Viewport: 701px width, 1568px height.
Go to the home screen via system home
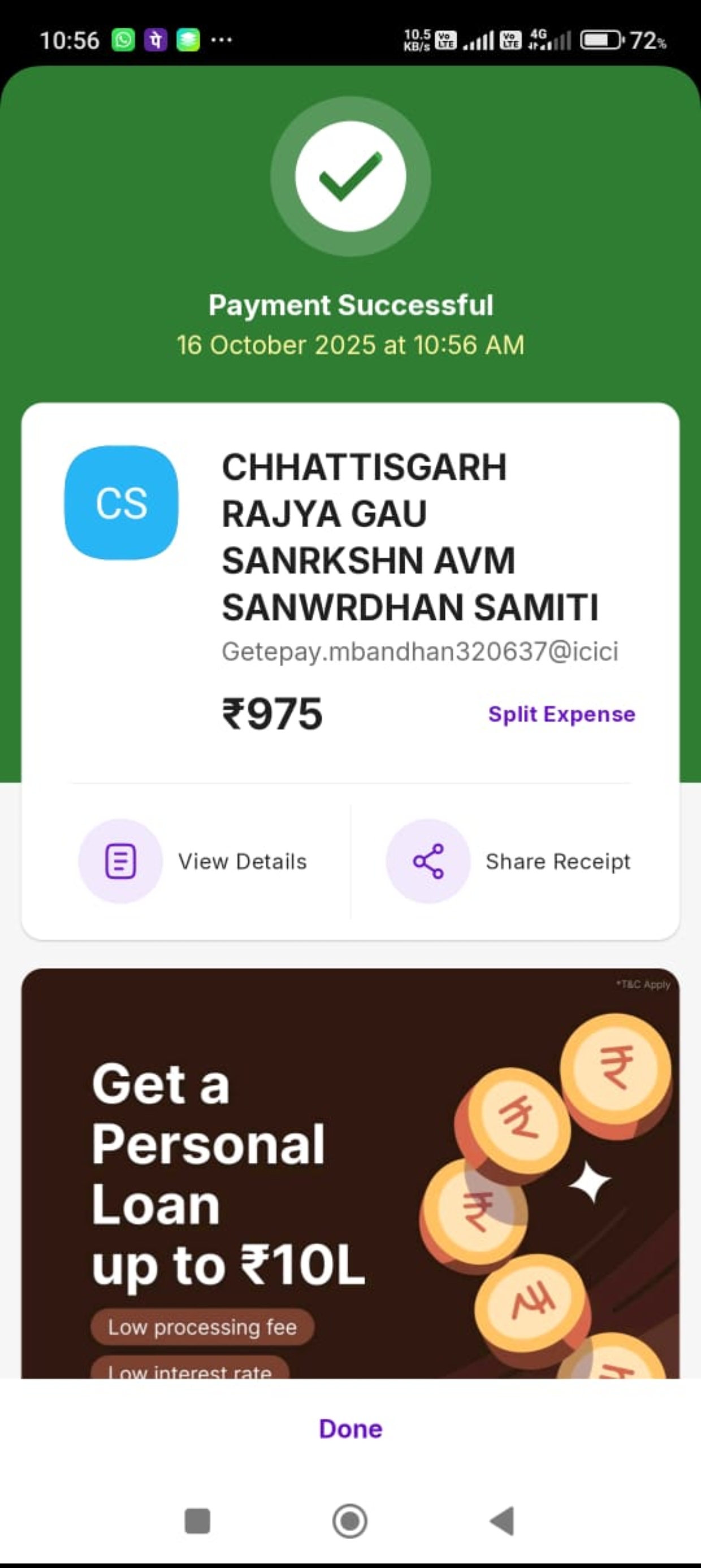[350, 1521]
